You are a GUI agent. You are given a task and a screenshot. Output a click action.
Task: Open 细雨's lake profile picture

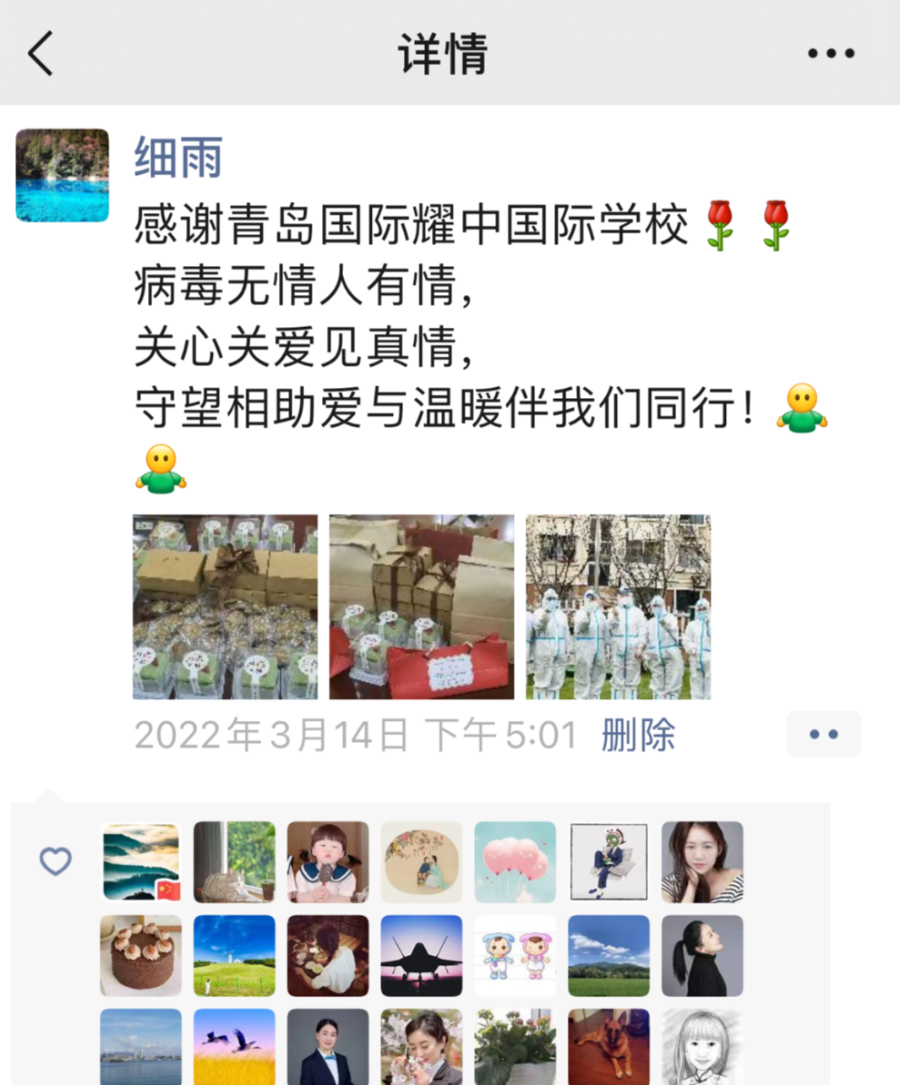62,175
